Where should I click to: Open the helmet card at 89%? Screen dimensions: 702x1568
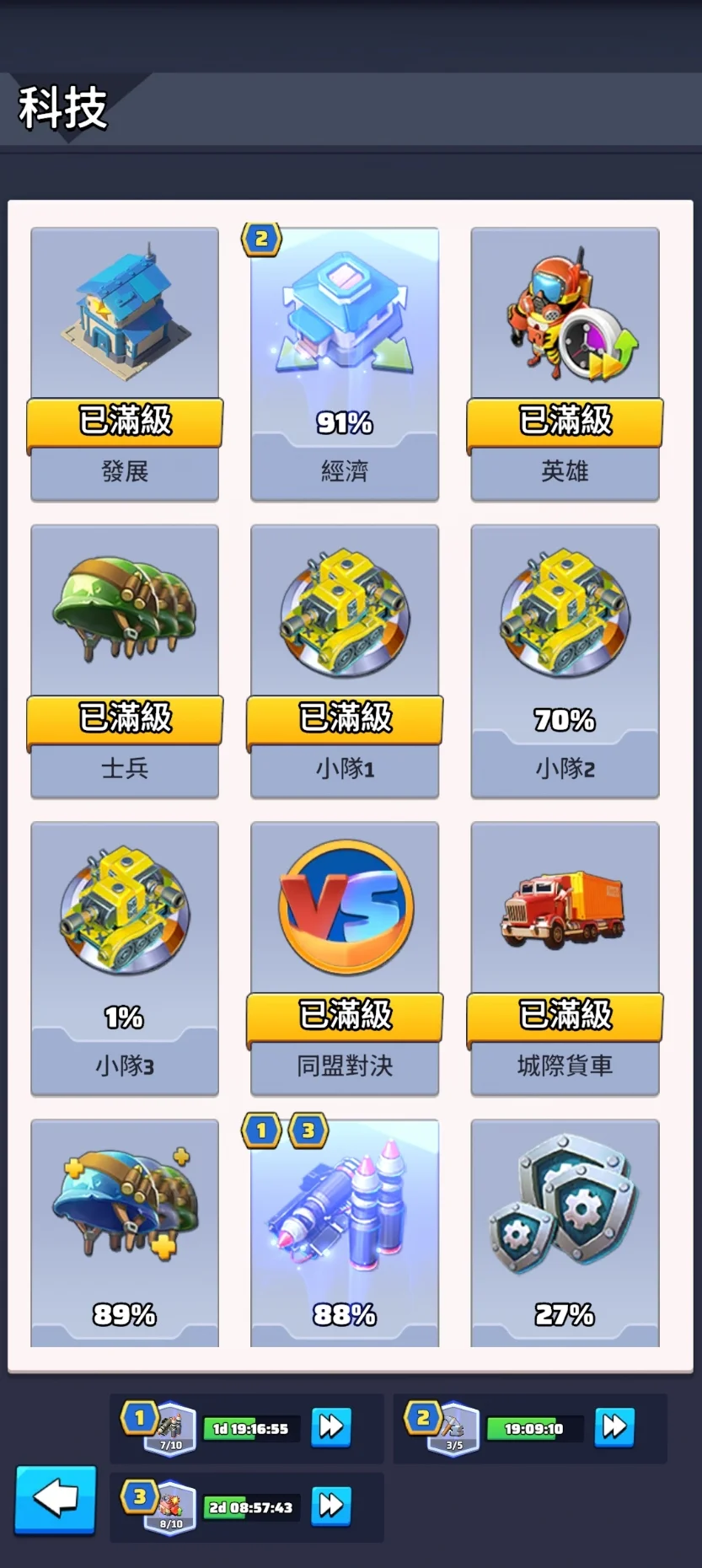(x=125, y=1232)
